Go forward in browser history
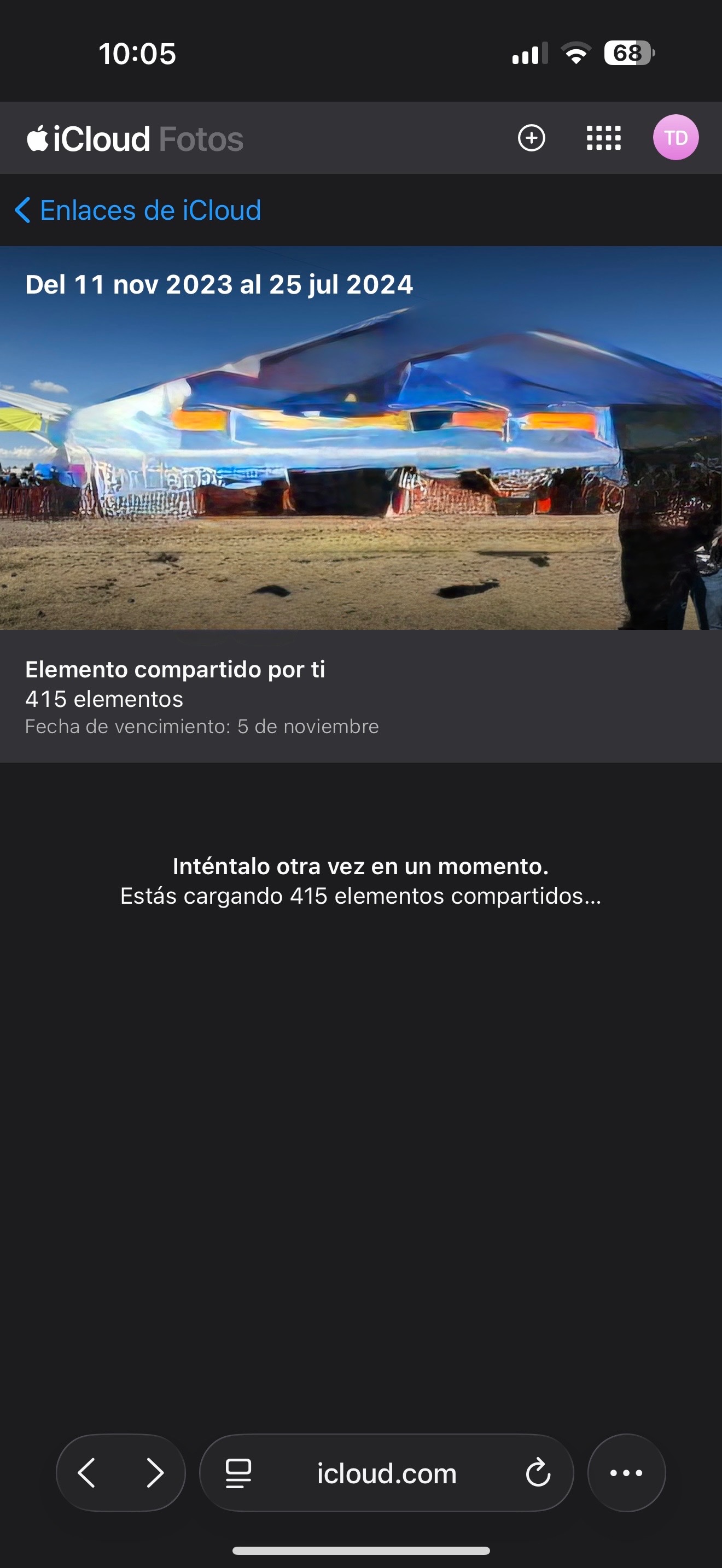Screen dimensions: 722x1568 155,1473
